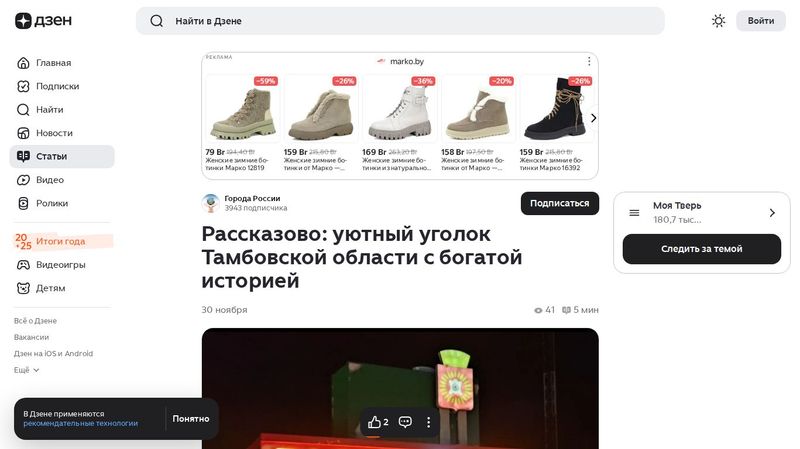Open the Ролики section

tap(52, 203)
